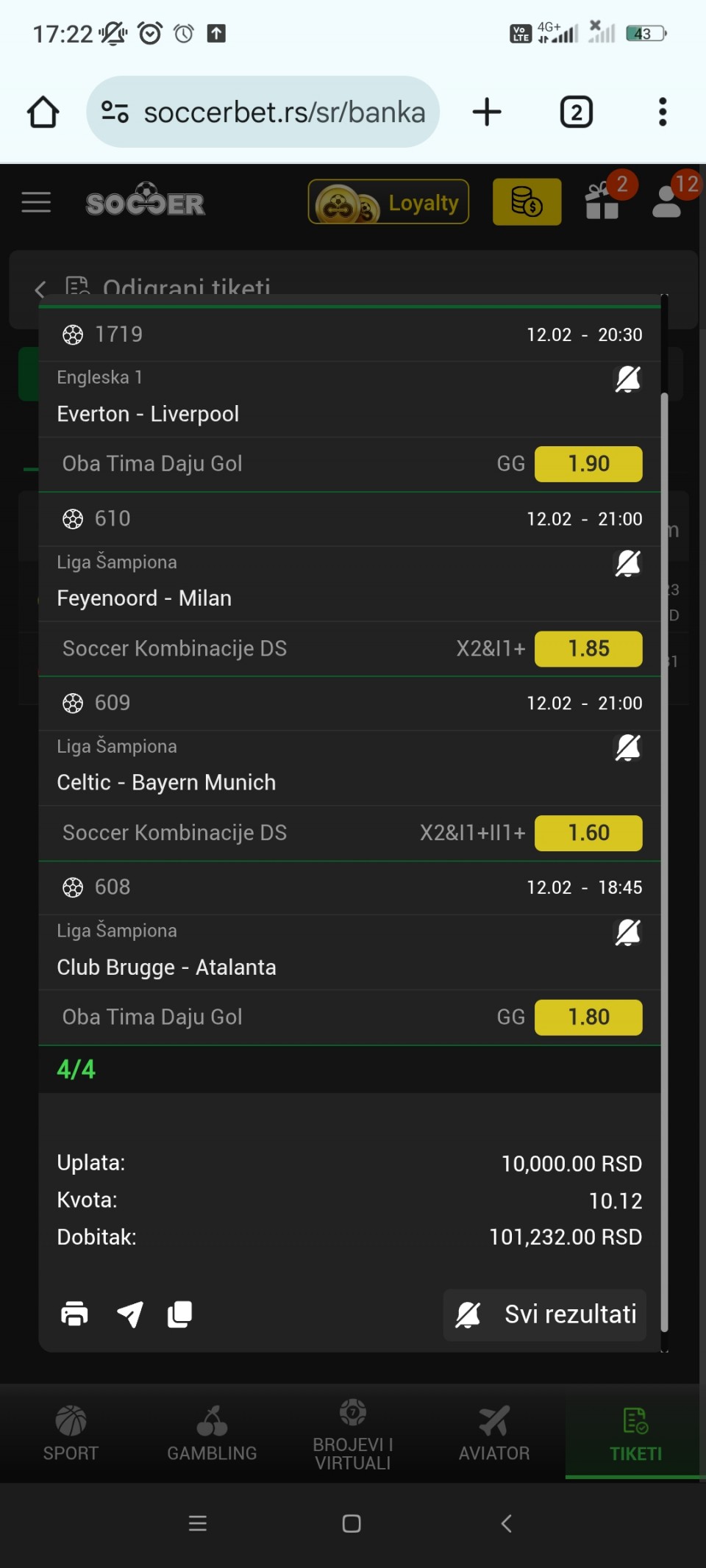Open the hamburger side menu
The image size is (706, 1568).
tap(36, 202)
